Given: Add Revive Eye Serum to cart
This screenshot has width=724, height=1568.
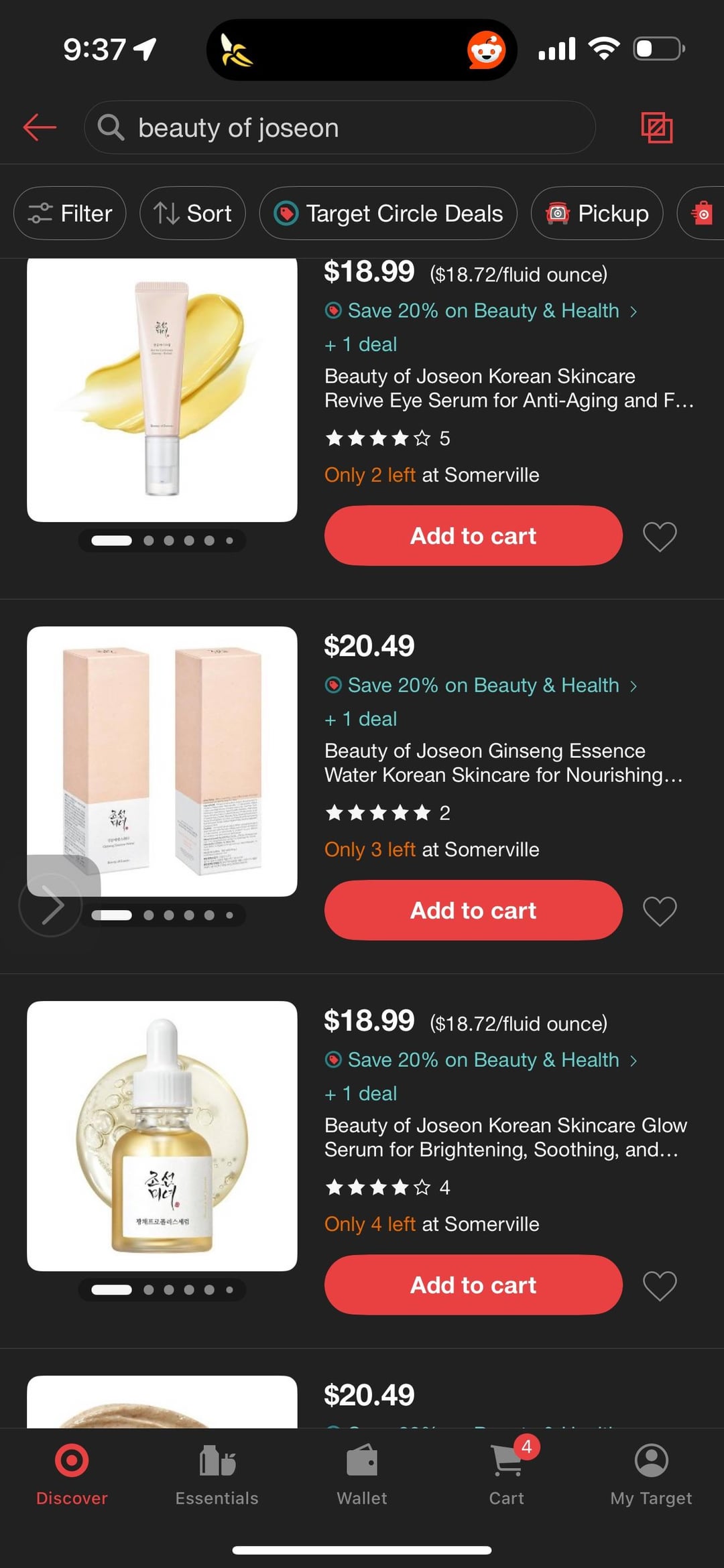Looking at the screenshot, I should pos(473,535).
